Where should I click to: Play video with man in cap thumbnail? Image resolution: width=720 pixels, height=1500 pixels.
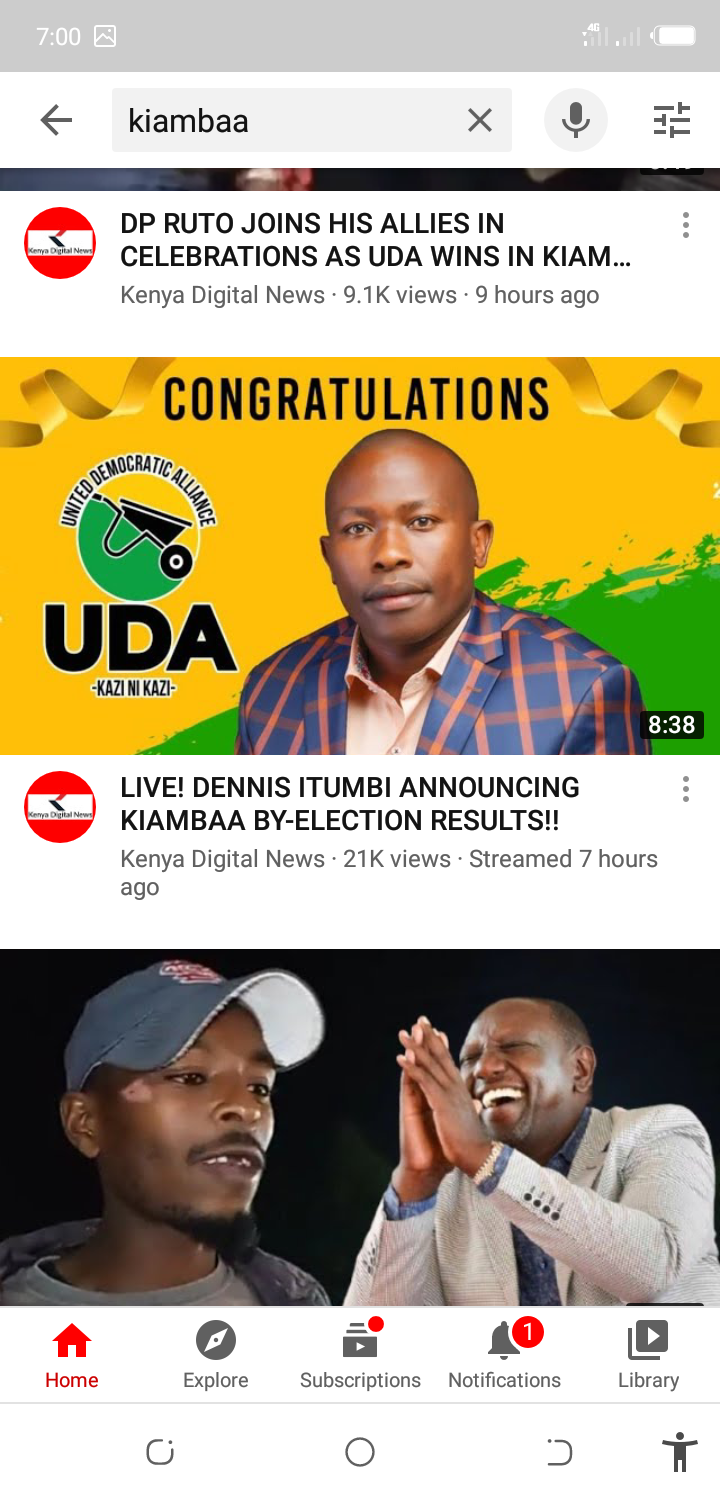click(360, 1125)
